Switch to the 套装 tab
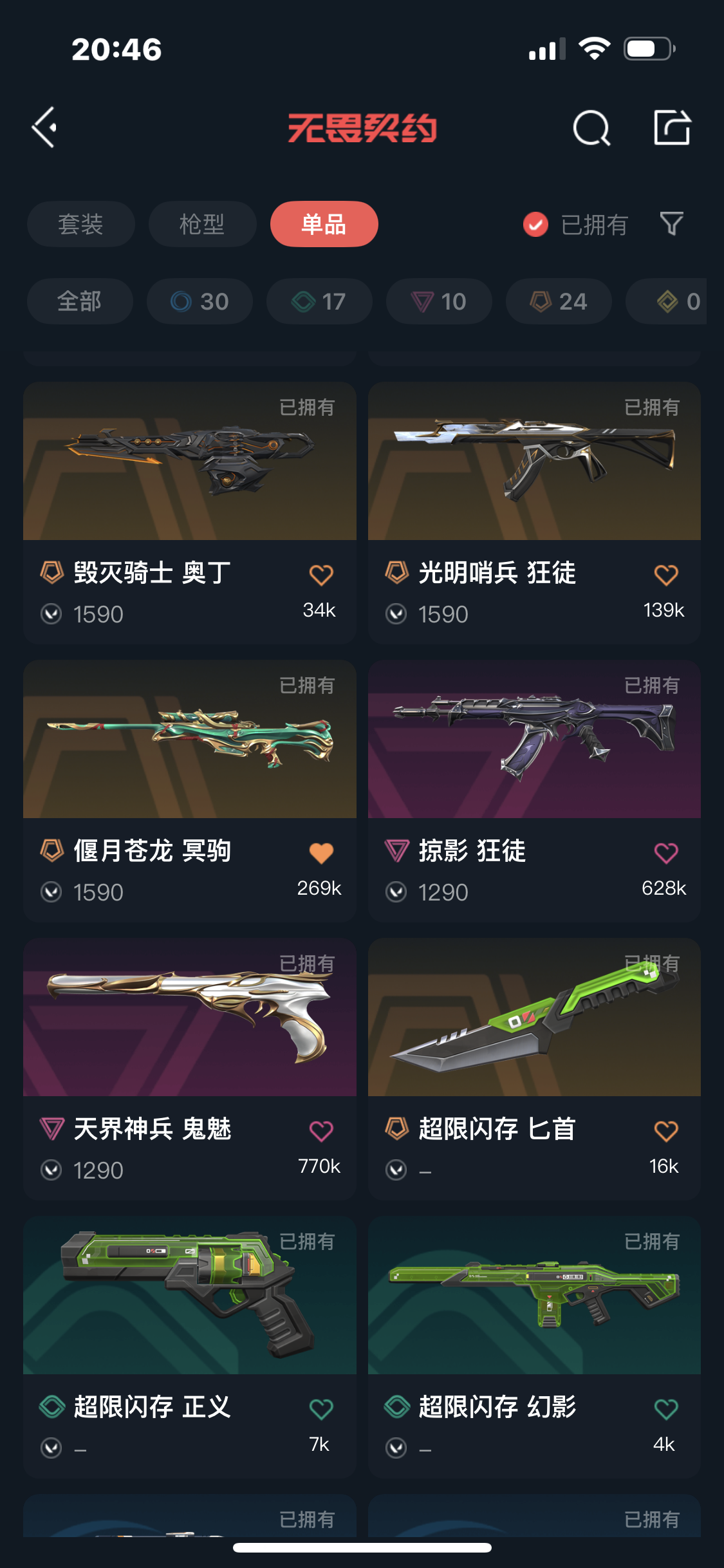Image resolution: width=724 pixels, height=1568 pixels. [80, 224]
